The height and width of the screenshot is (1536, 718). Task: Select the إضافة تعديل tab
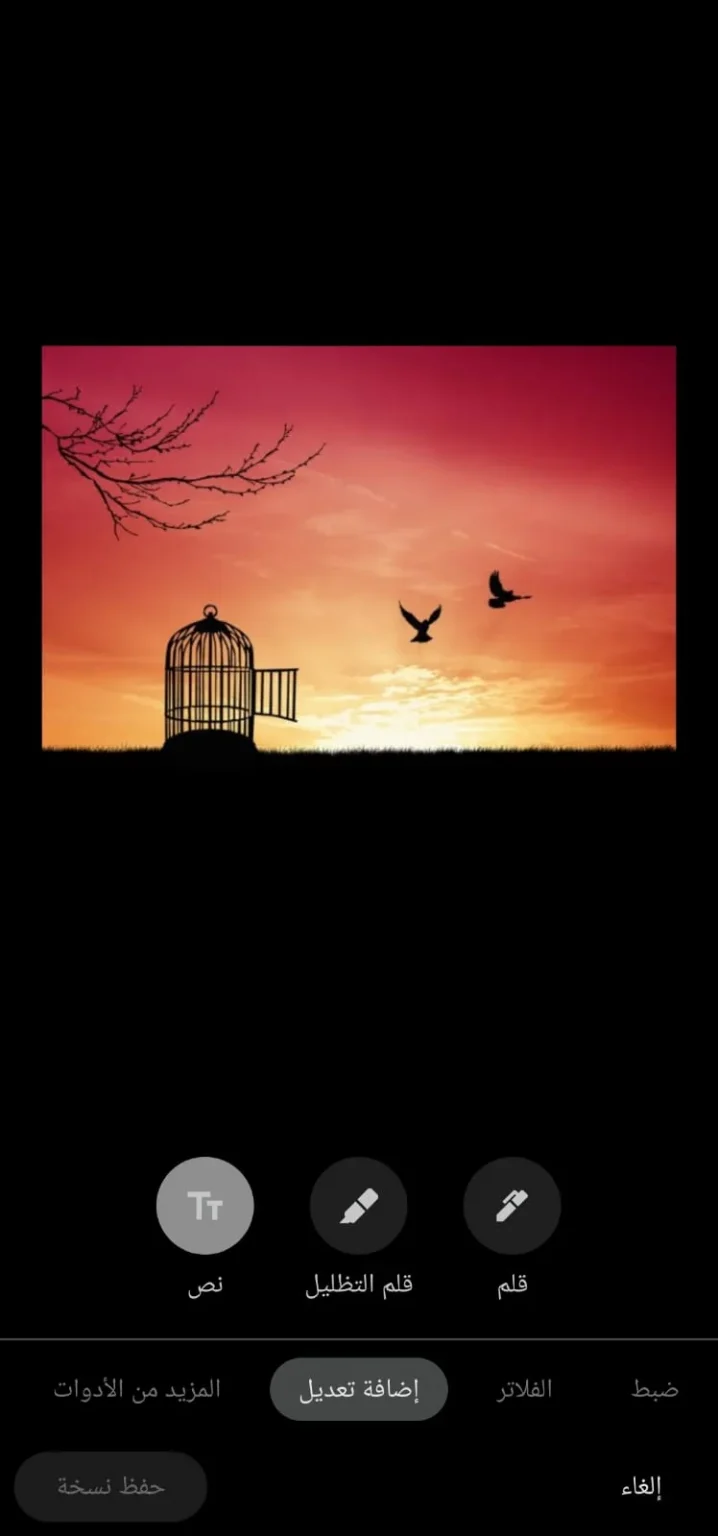[x=359, y=1389]
